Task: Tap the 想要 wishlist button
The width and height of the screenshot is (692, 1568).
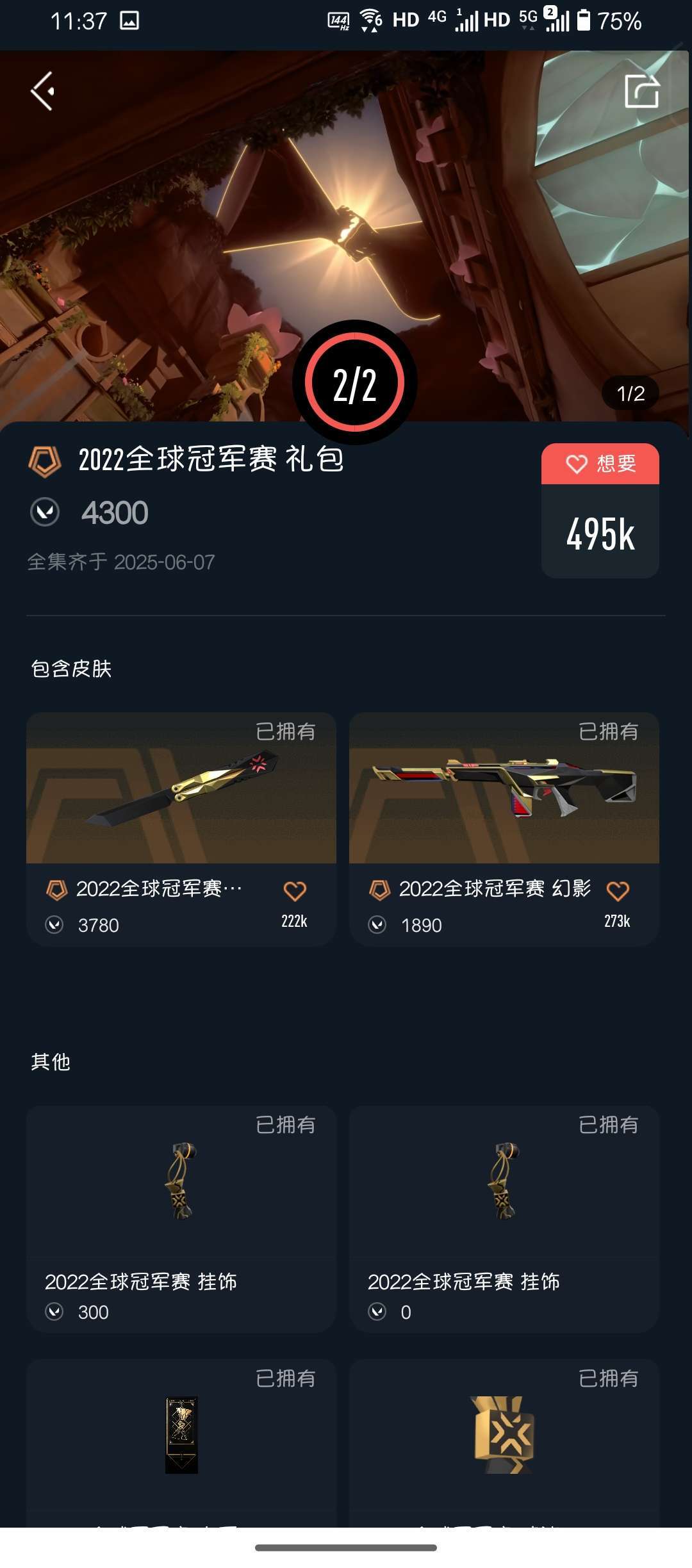Action: (x=600, y=464)
